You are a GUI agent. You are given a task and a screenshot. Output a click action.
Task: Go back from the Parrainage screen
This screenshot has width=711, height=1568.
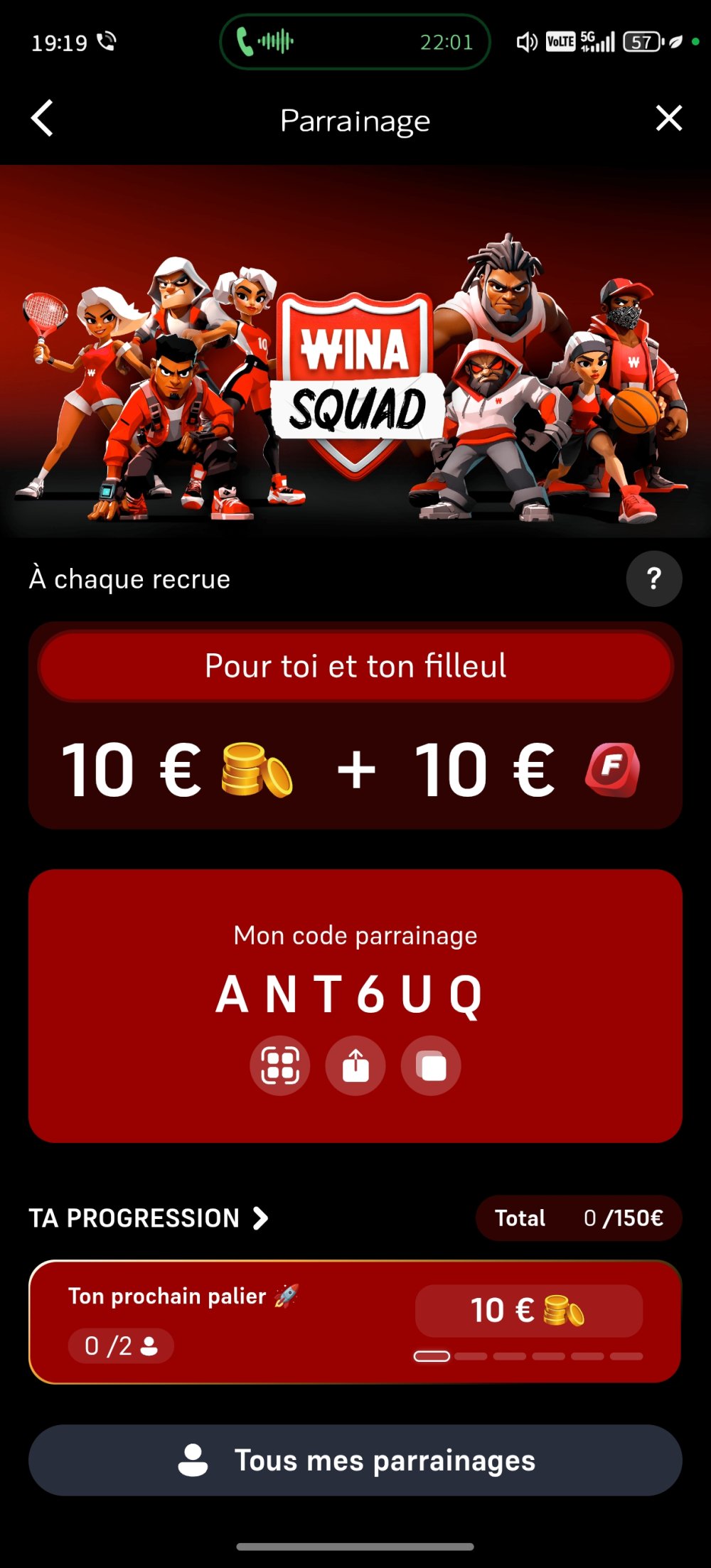[x=43, y=119]
